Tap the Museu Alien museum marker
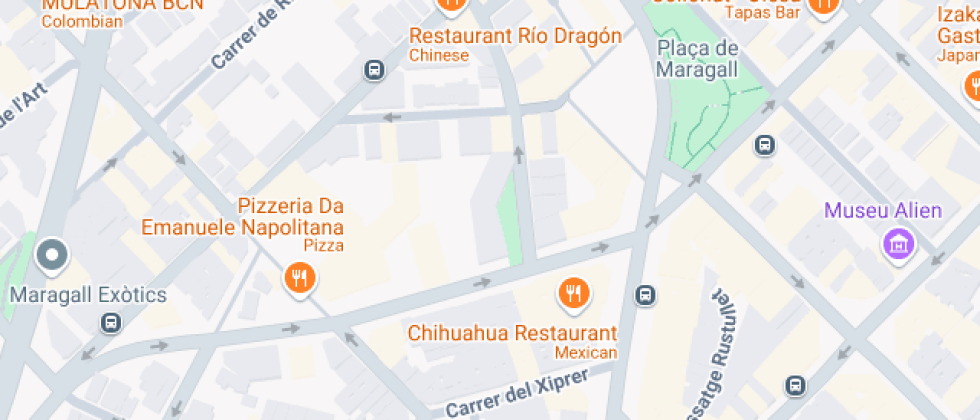The width and height of the screenshot is (980, 420). click(x=898, y=243)
